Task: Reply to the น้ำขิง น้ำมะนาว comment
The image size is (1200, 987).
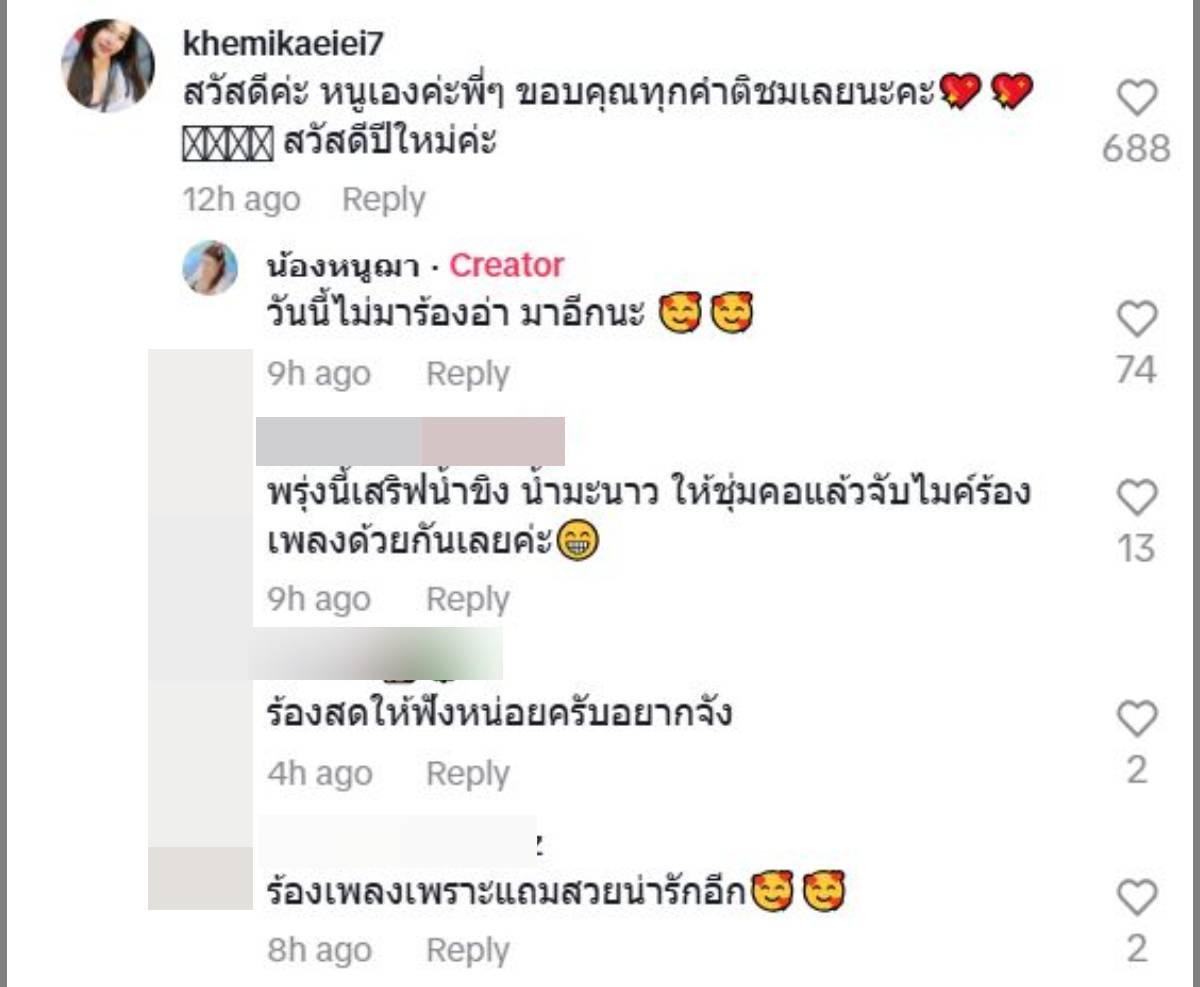Action: (x=467, y=599)
